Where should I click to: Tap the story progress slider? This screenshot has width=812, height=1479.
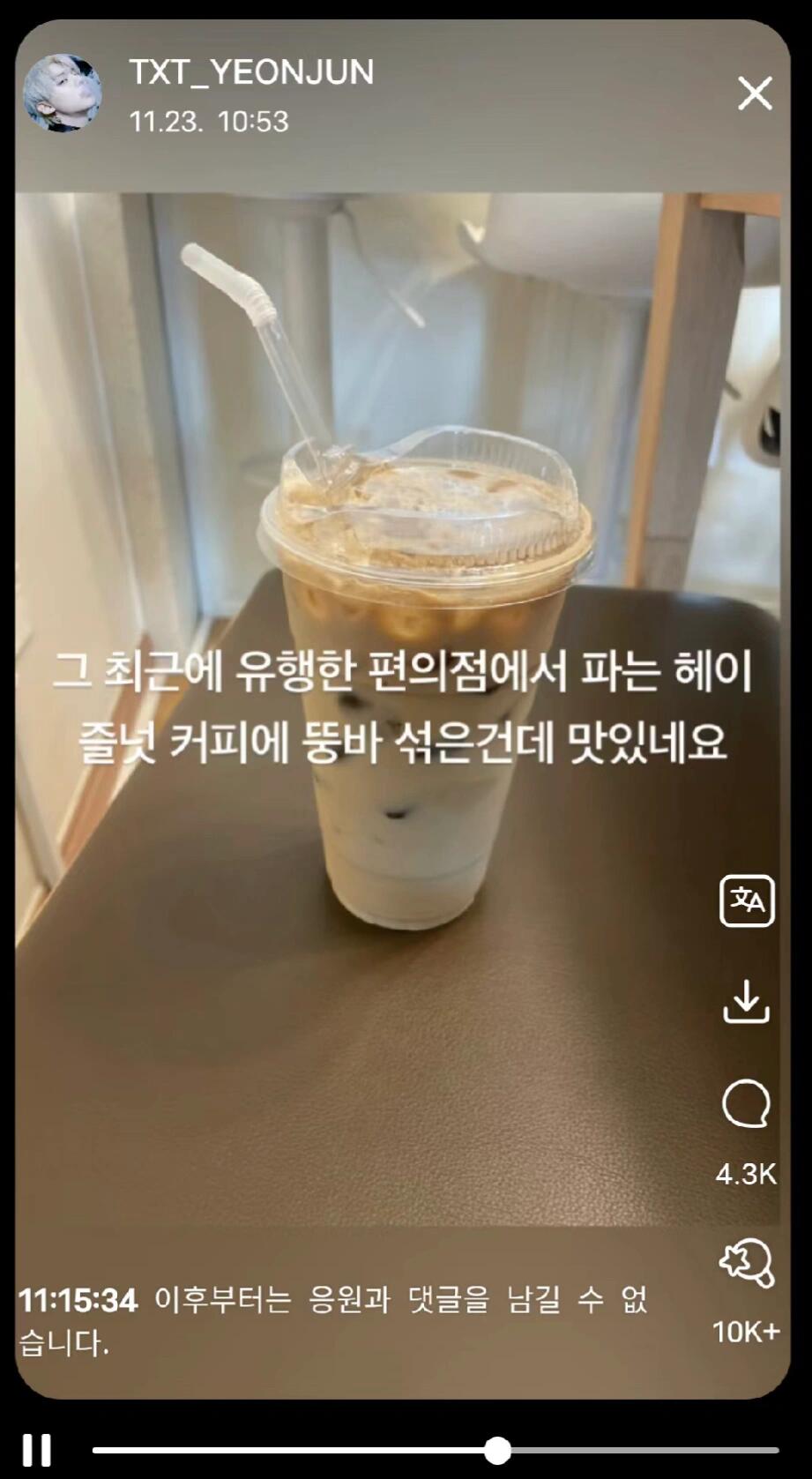497,1450
